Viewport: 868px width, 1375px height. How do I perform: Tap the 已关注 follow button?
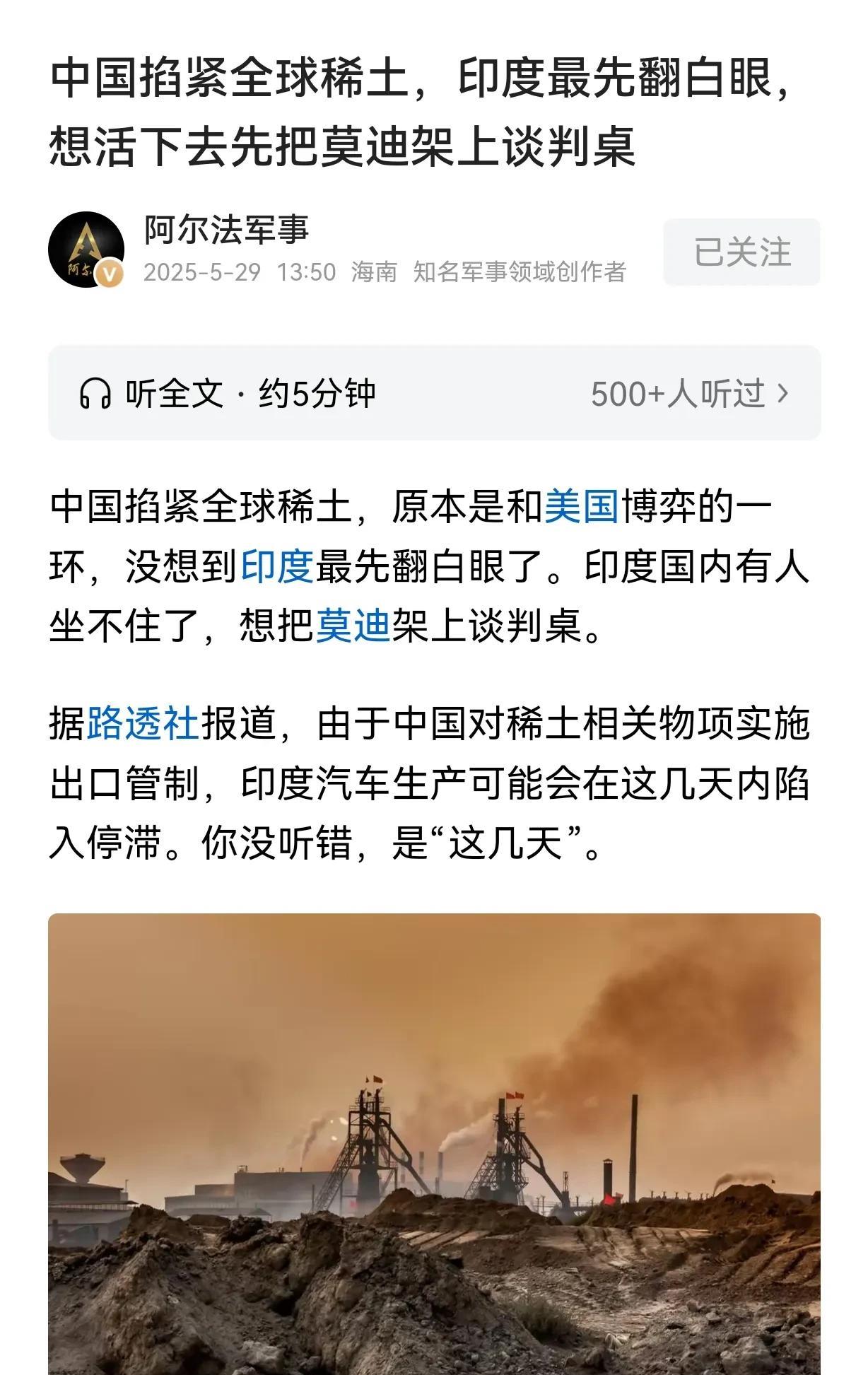pyautogui.click(x=741, y=252)
